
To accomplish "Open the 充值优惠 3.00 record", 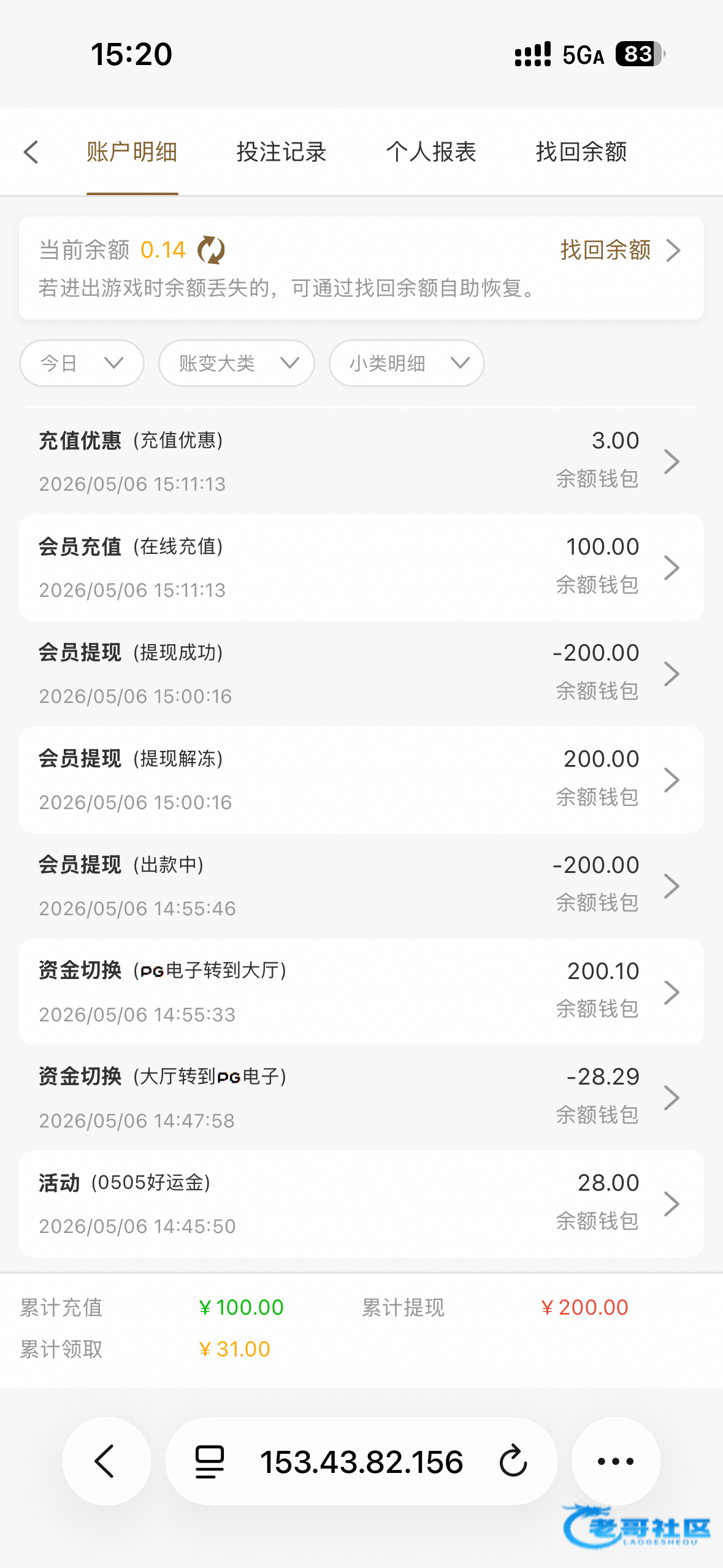I will coord(361,461).
